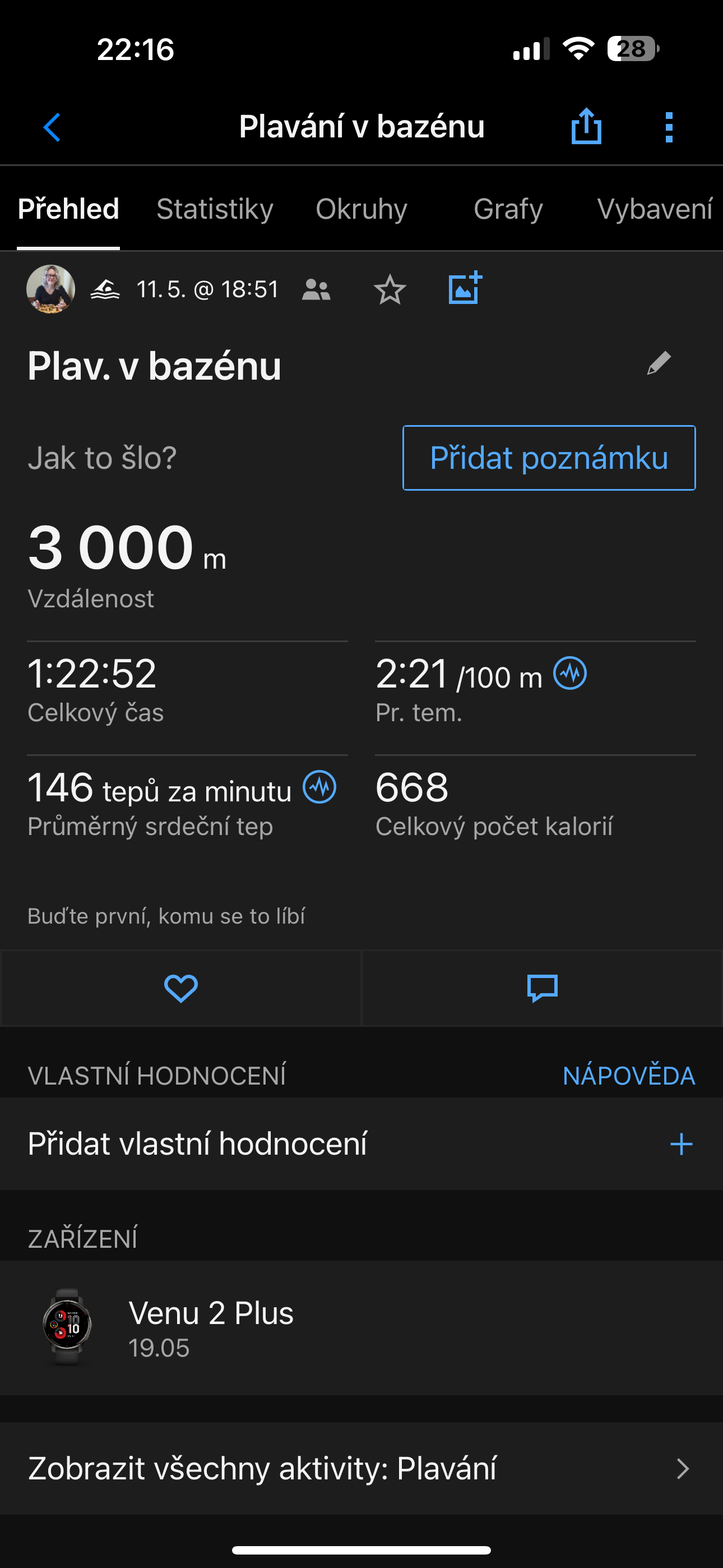Edit the activity name with pencil
This screenshot has width=723, height=1568.
click(x=659, y=363)
